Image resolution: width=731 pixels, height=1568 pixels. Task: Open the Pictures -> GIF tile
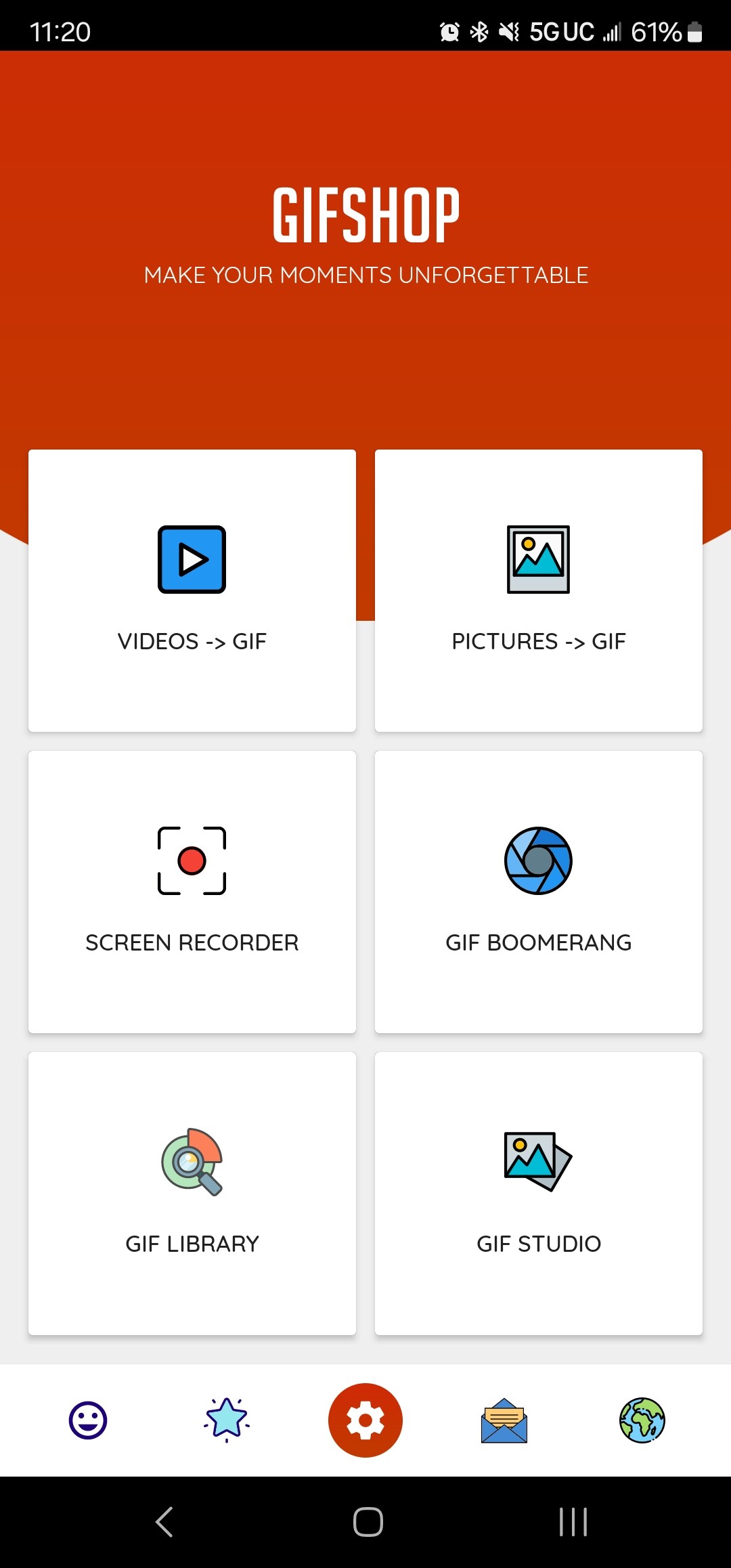pyautogui.click(x=539, y=590)
